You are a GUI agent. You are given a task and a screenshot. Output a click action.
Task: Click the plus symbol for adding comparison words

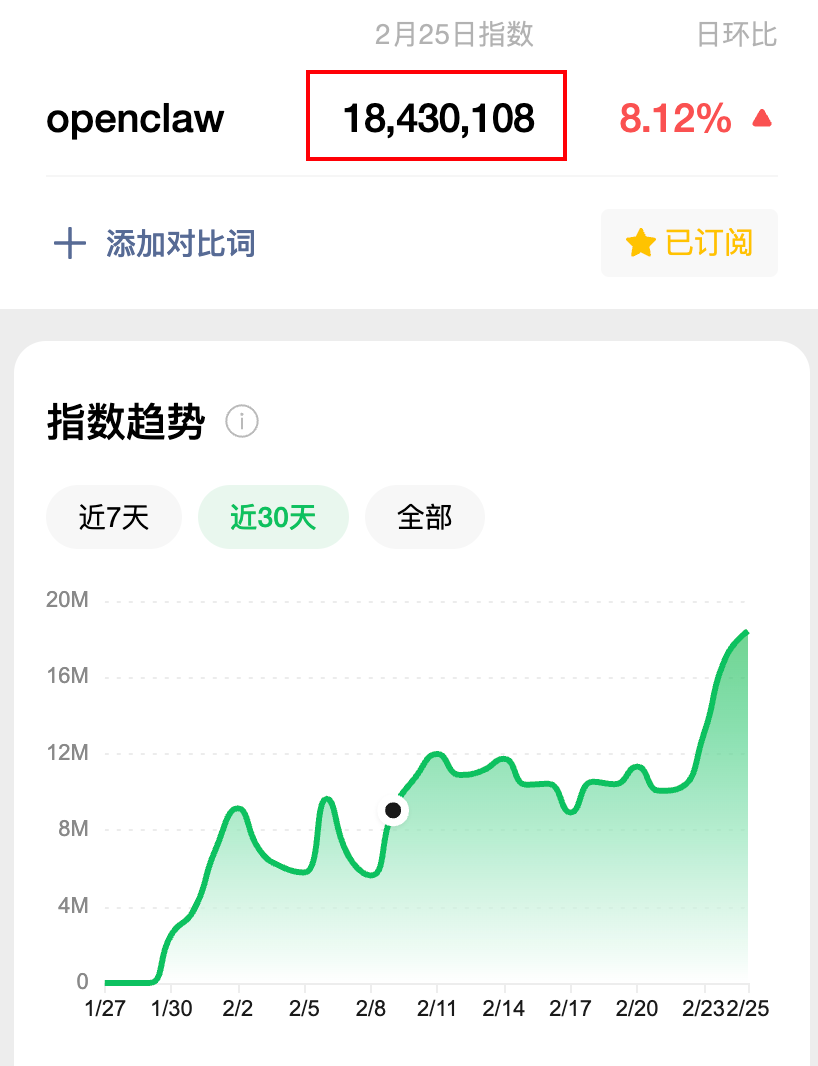point(71,243)
